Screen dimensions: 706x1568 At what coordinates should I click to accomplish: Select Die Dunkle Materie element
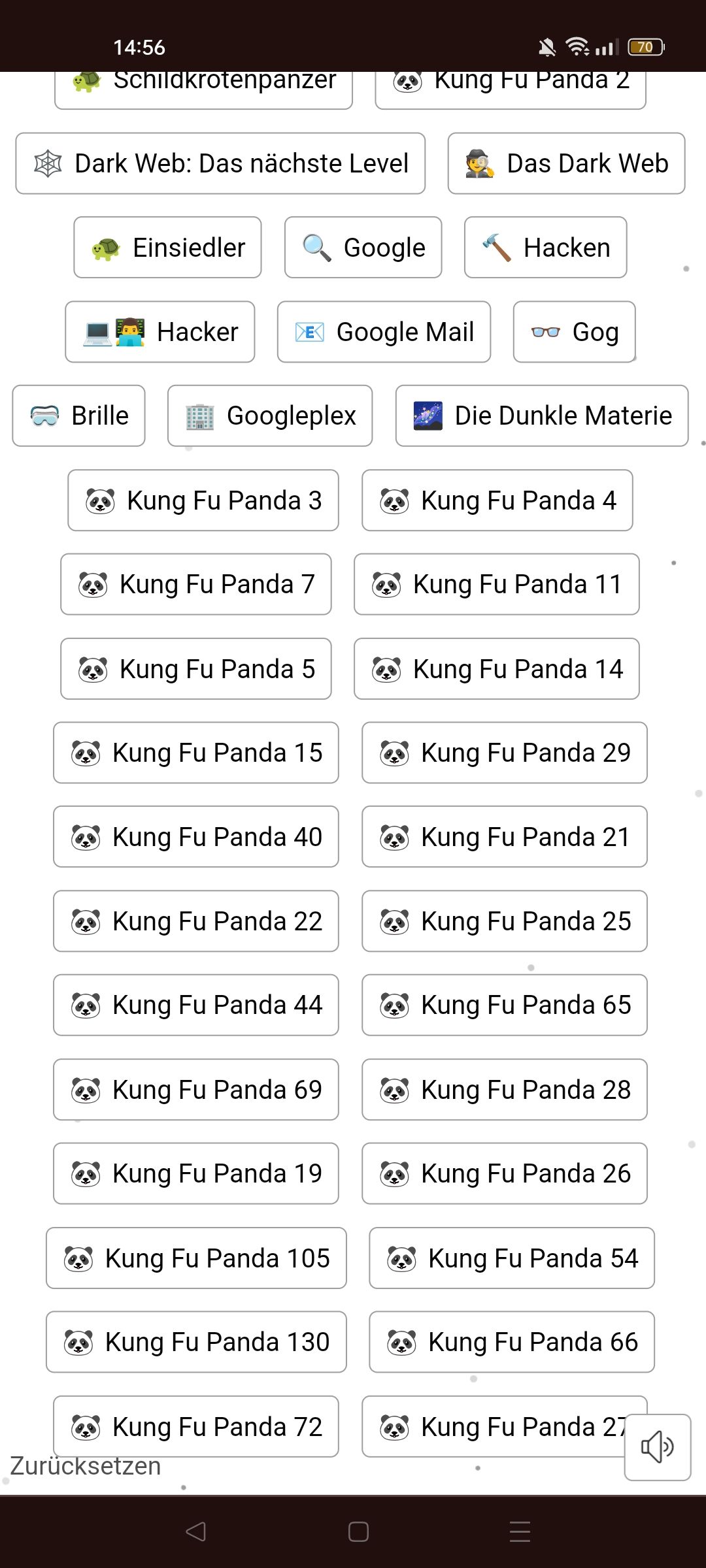tap(541, 416)
